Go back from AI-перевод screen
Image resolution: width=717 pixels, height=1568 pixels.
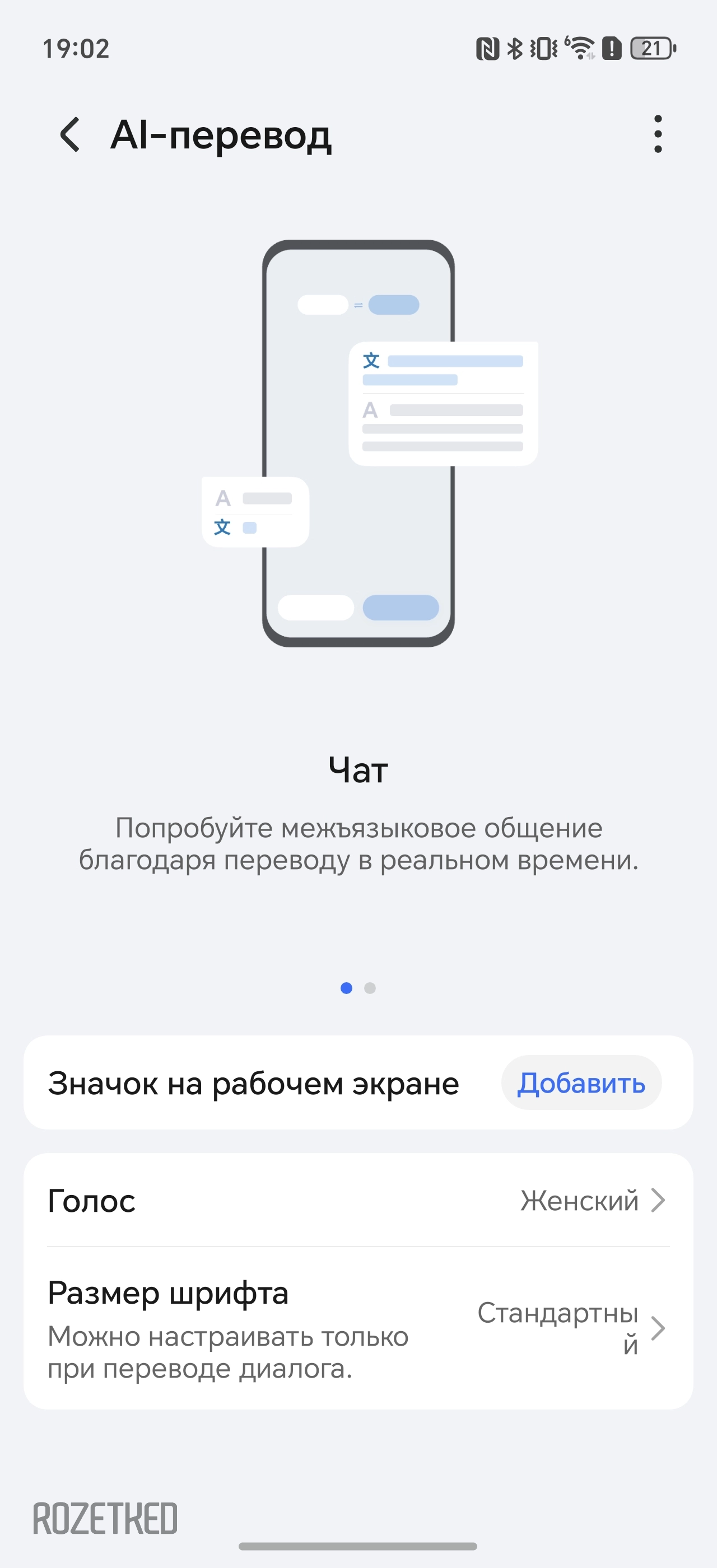[70, 134]
